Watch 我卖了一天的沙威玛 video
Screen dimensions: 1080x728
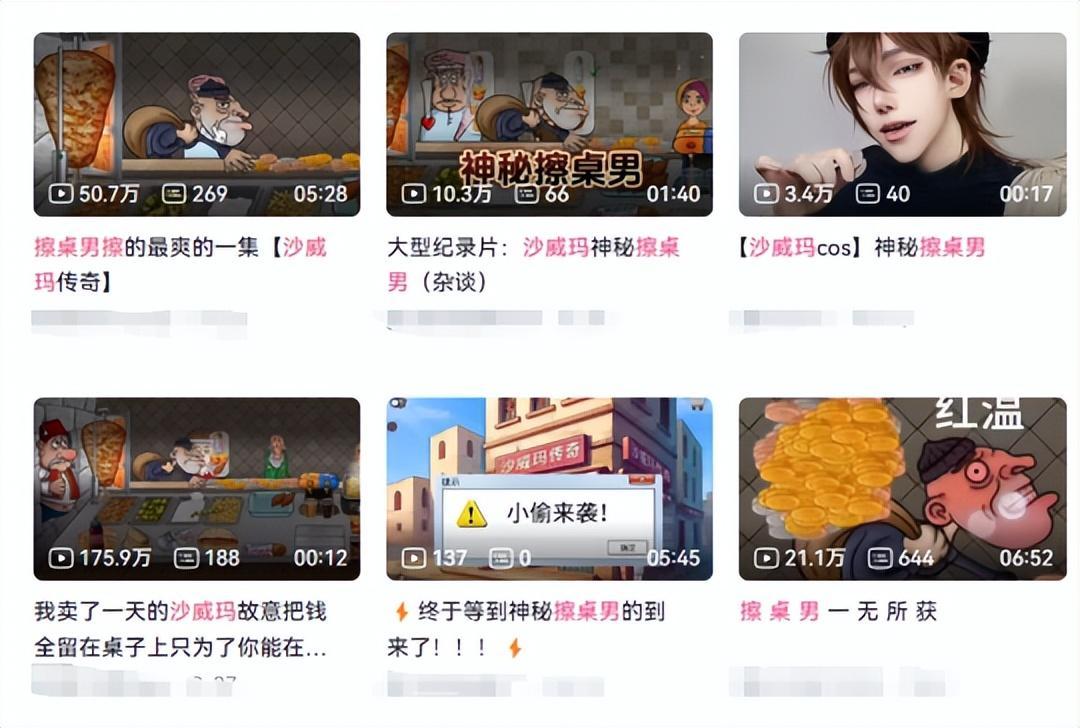point(197,488)
